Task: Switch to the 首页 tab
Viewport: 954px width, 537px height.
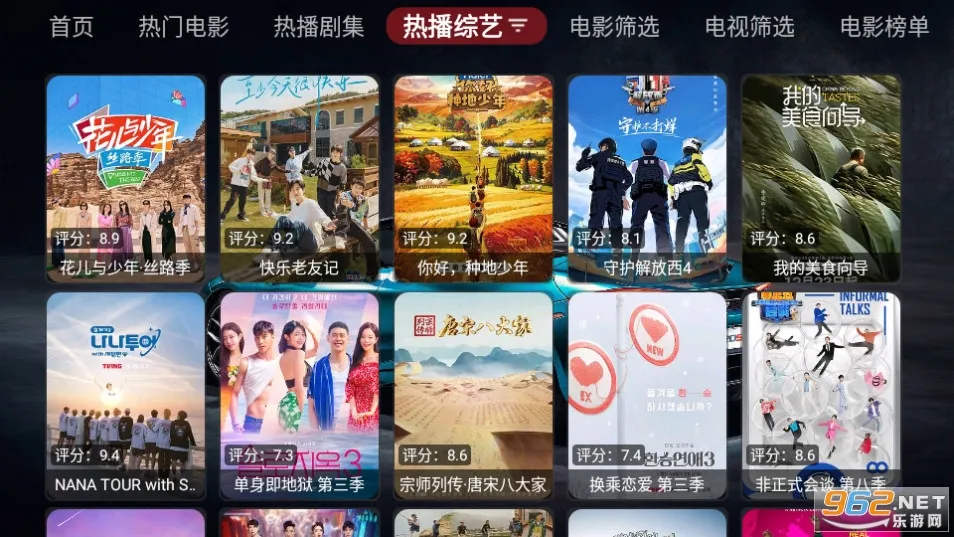Action: click(x=72, y=27)
